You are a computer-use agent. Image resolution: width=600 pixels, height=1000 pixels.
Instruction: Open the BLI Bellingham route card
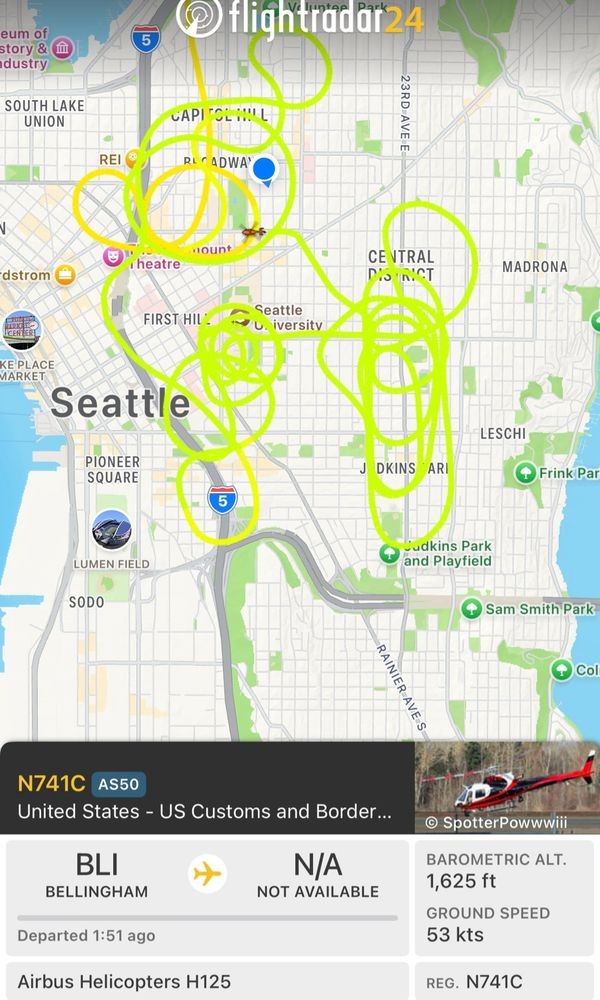(x=207, y=898)
